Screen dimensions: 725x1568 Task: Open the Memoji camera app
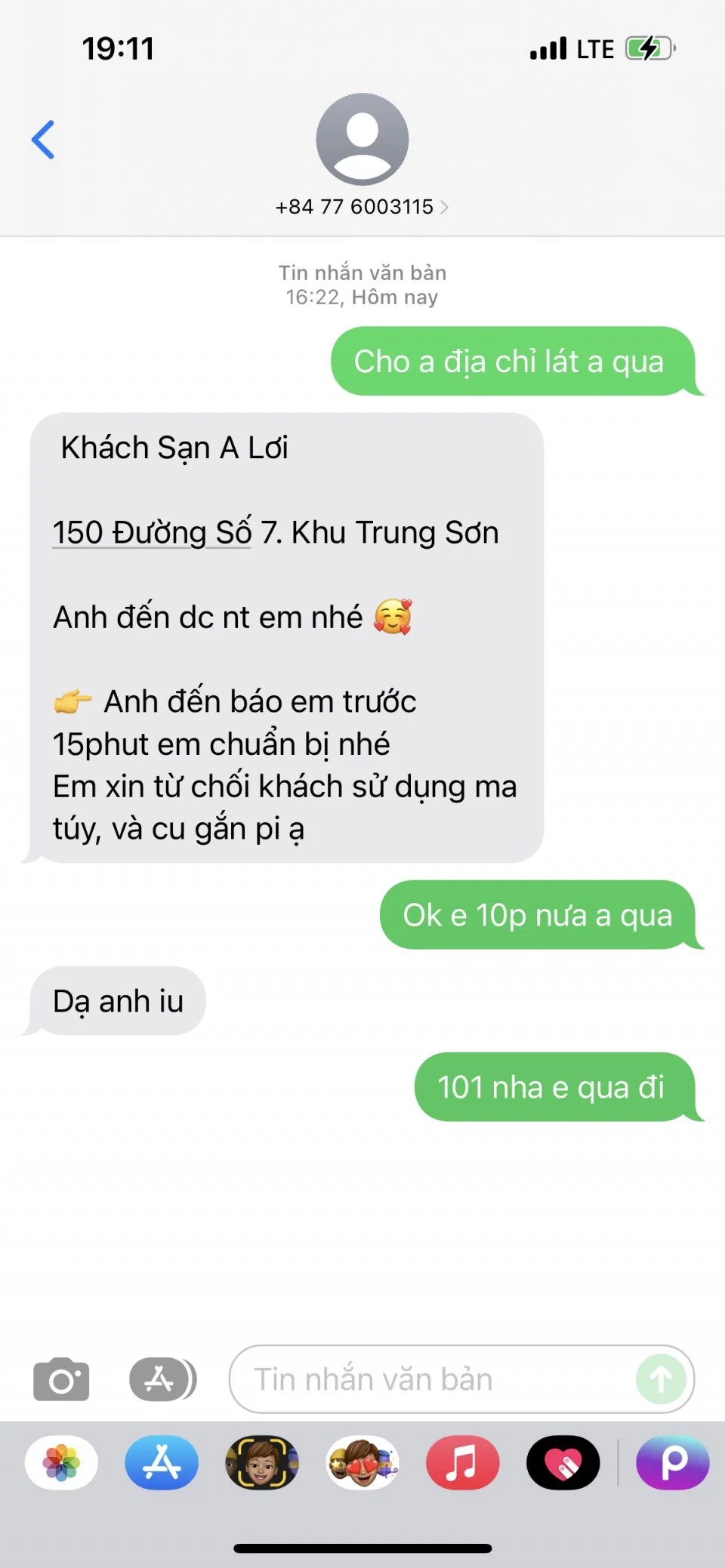[262, 1462]
